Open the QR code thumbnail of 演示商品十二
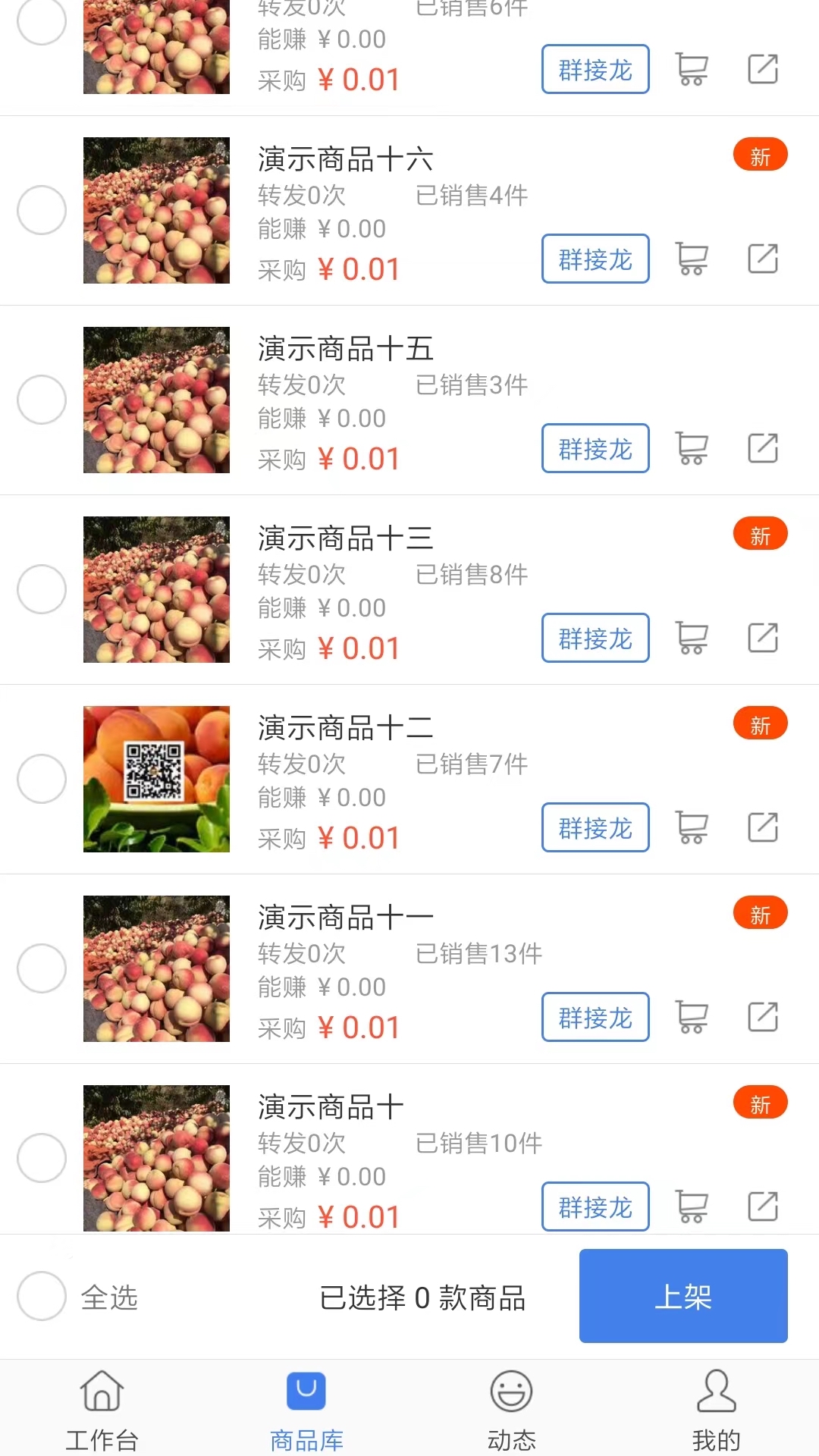Image resolution: width=819 pixels, height=1456 pixels. 156,779
